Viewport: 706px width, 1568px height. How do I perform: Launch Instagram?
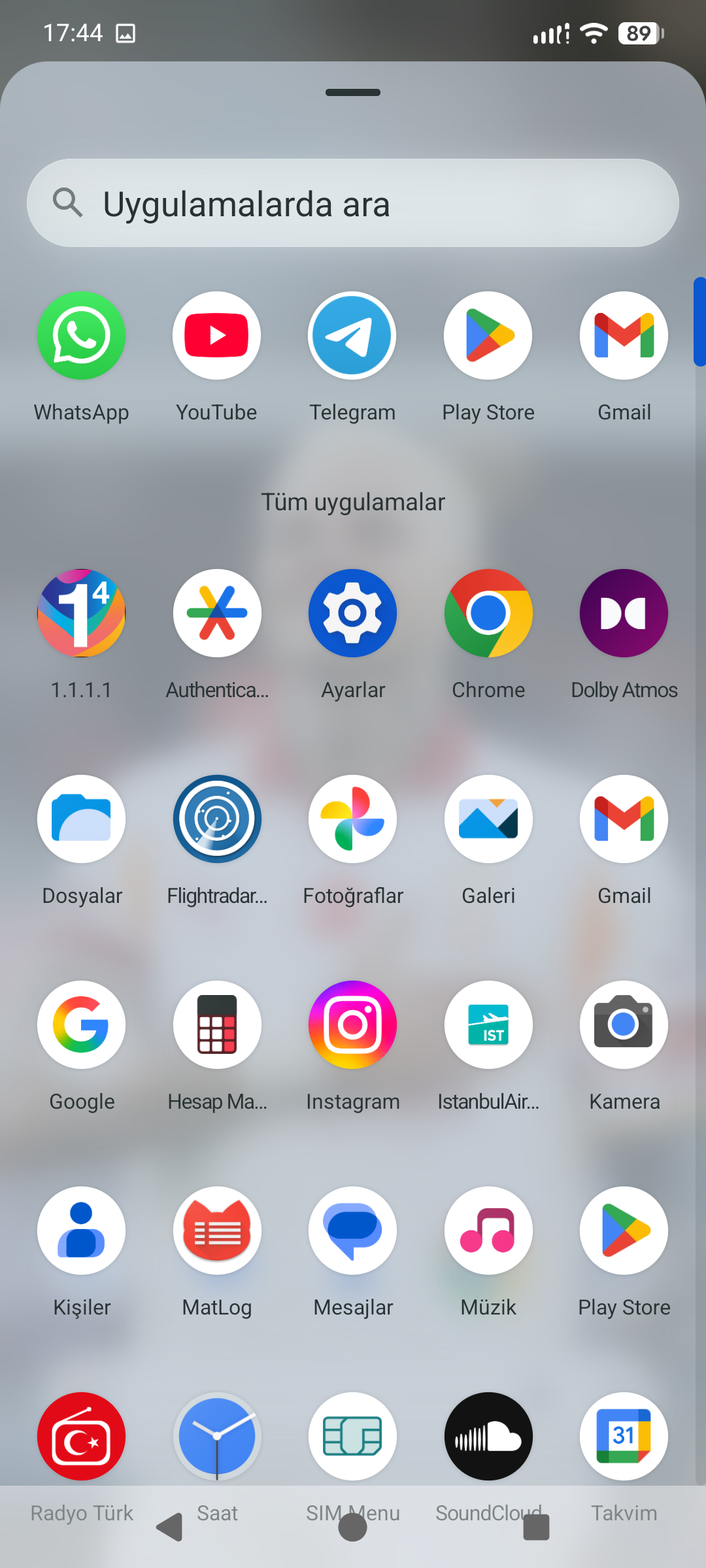coord(352,1025)
